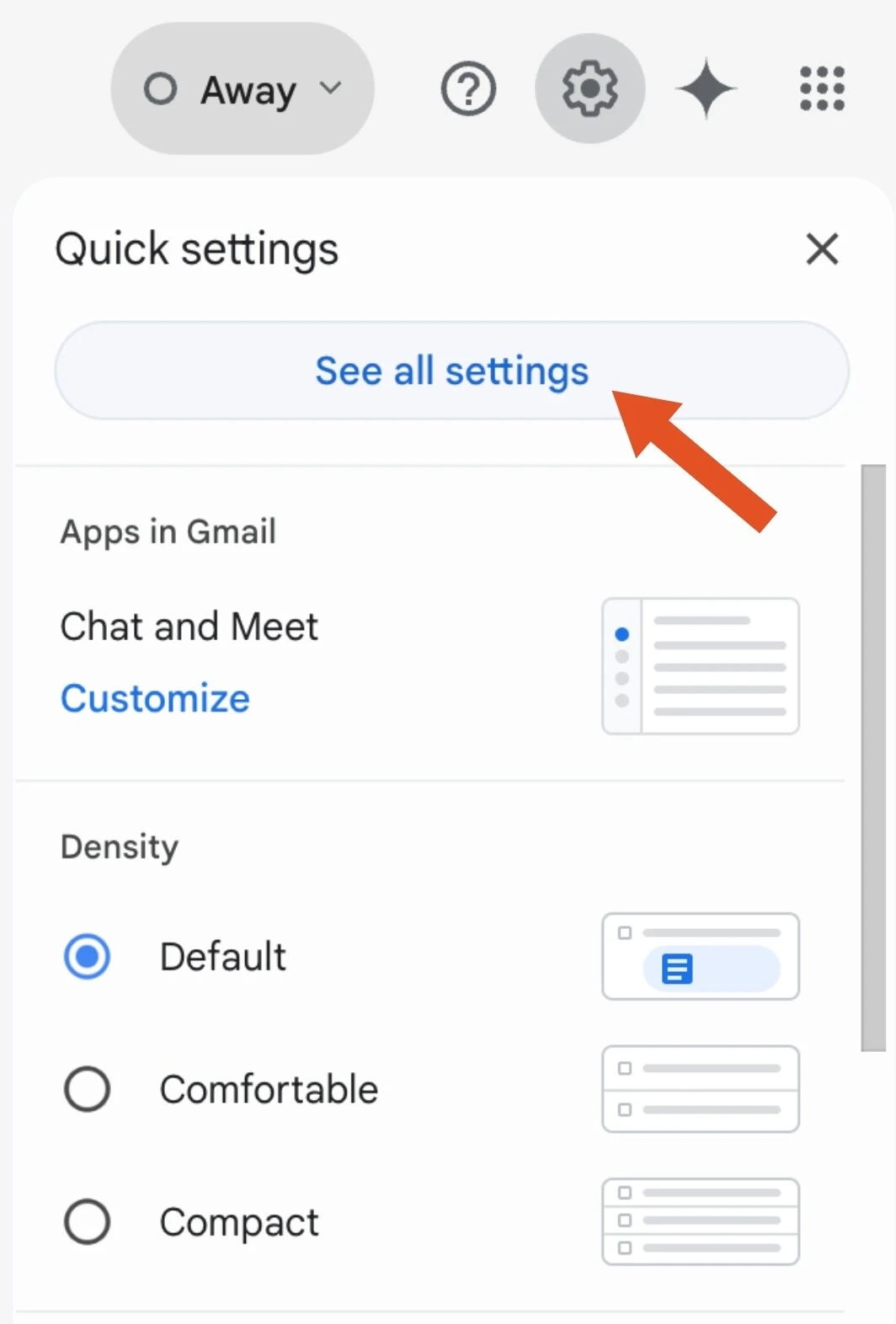The image size is (896, 1324).
Task: Click the Away status chip
Action: [x=242, y=88]
